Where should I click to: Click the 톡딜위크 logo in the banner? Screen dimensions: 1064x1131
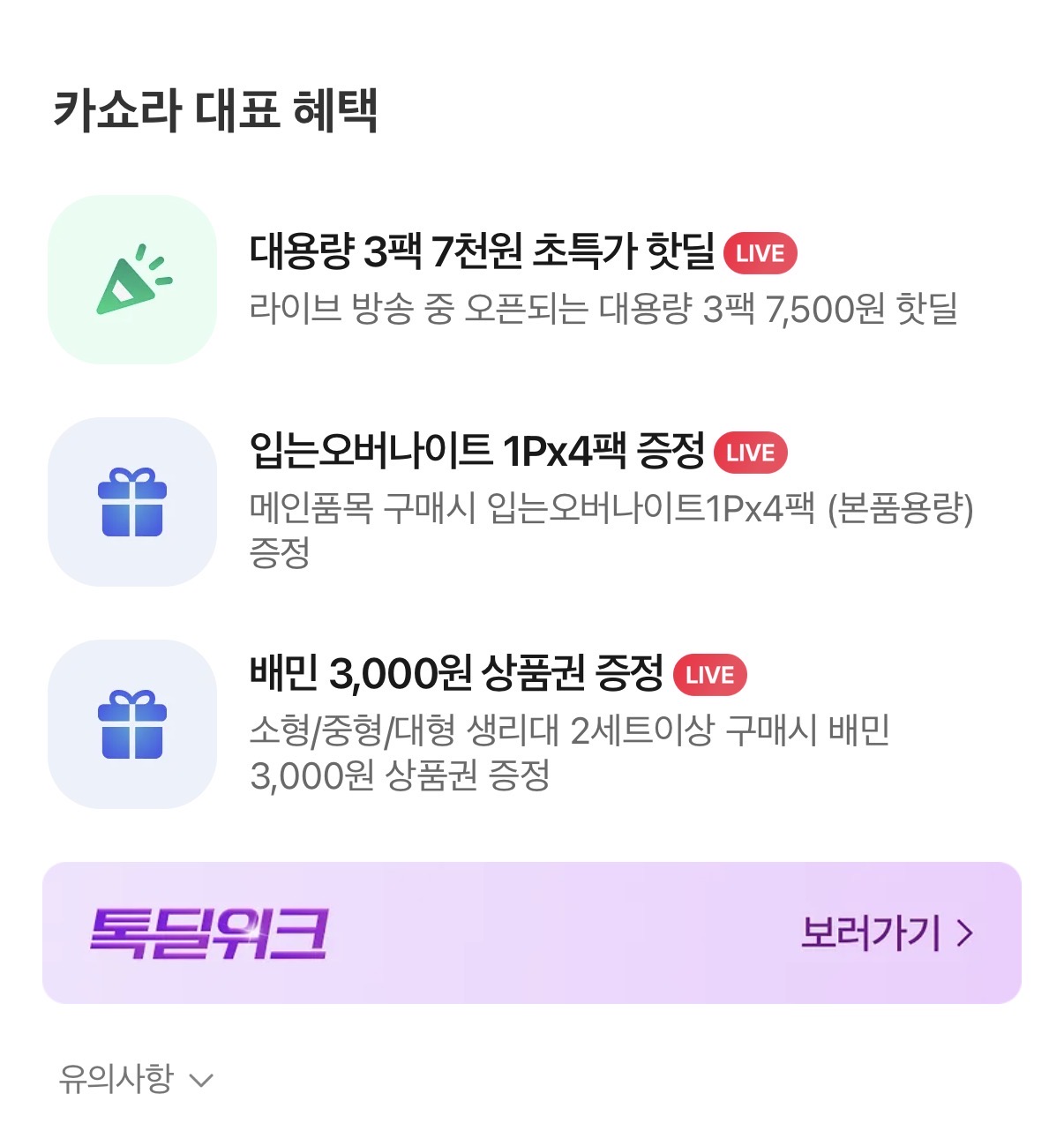(210, 935)
